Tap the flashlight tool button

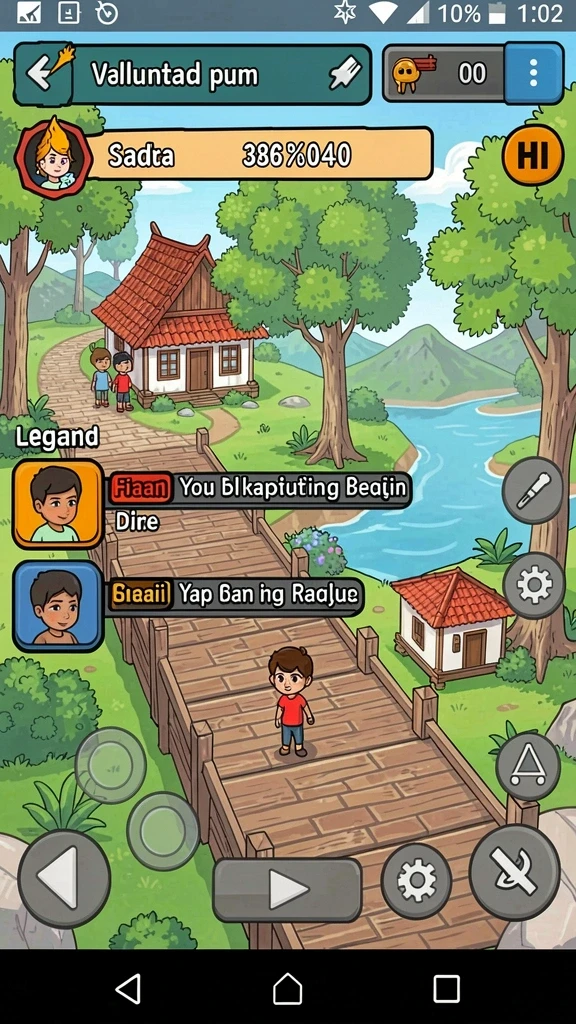point(533,490)
